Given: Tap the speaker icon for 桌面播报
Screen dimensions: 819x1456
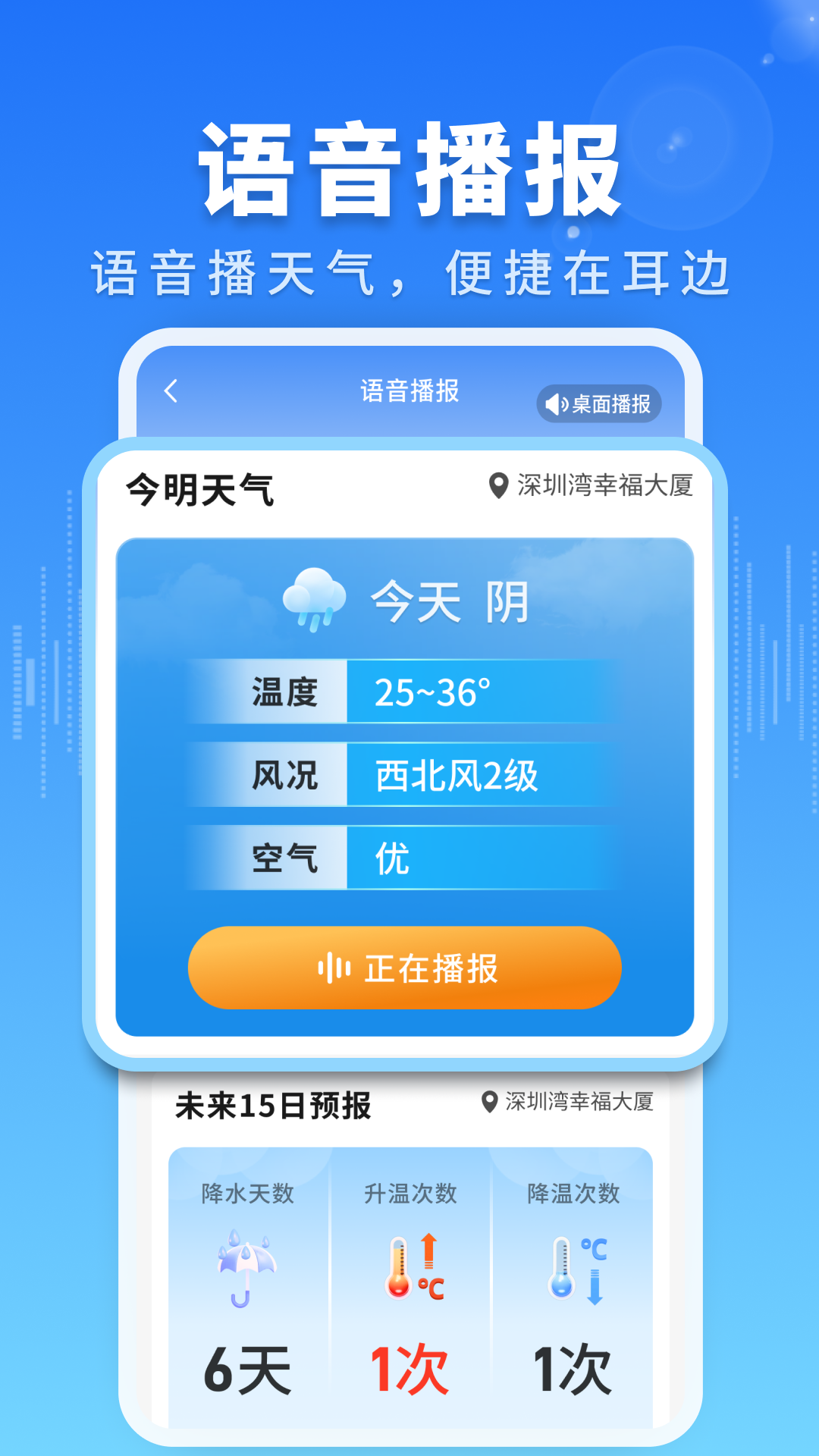Looking at the screenshot, I should point(557,403).
